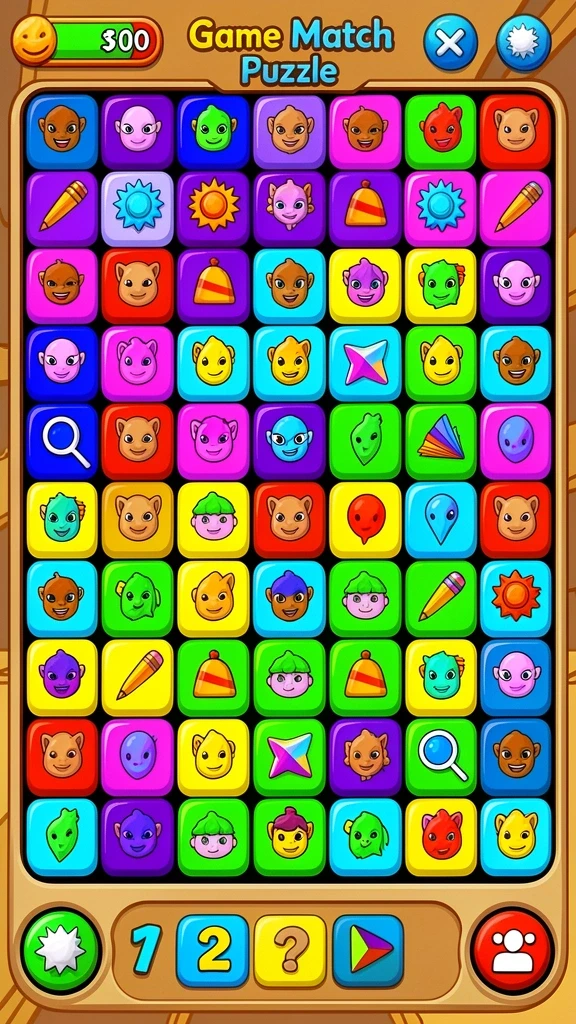Screen dimensions: 576x1024
Task: Tap the blue burst button beside the X
Action: (x=523, y=43)
